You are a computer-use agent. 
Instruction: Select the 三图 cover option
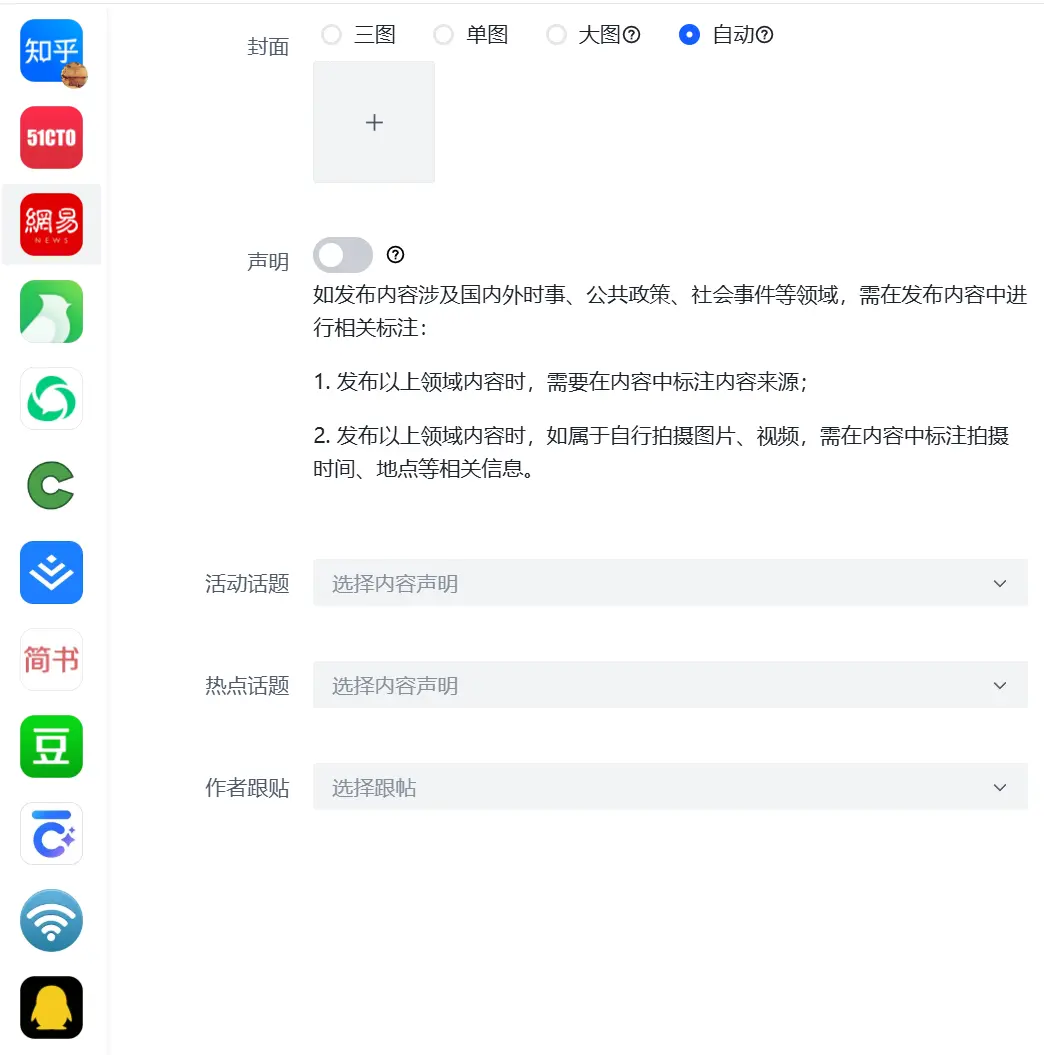tap(331, 34)
